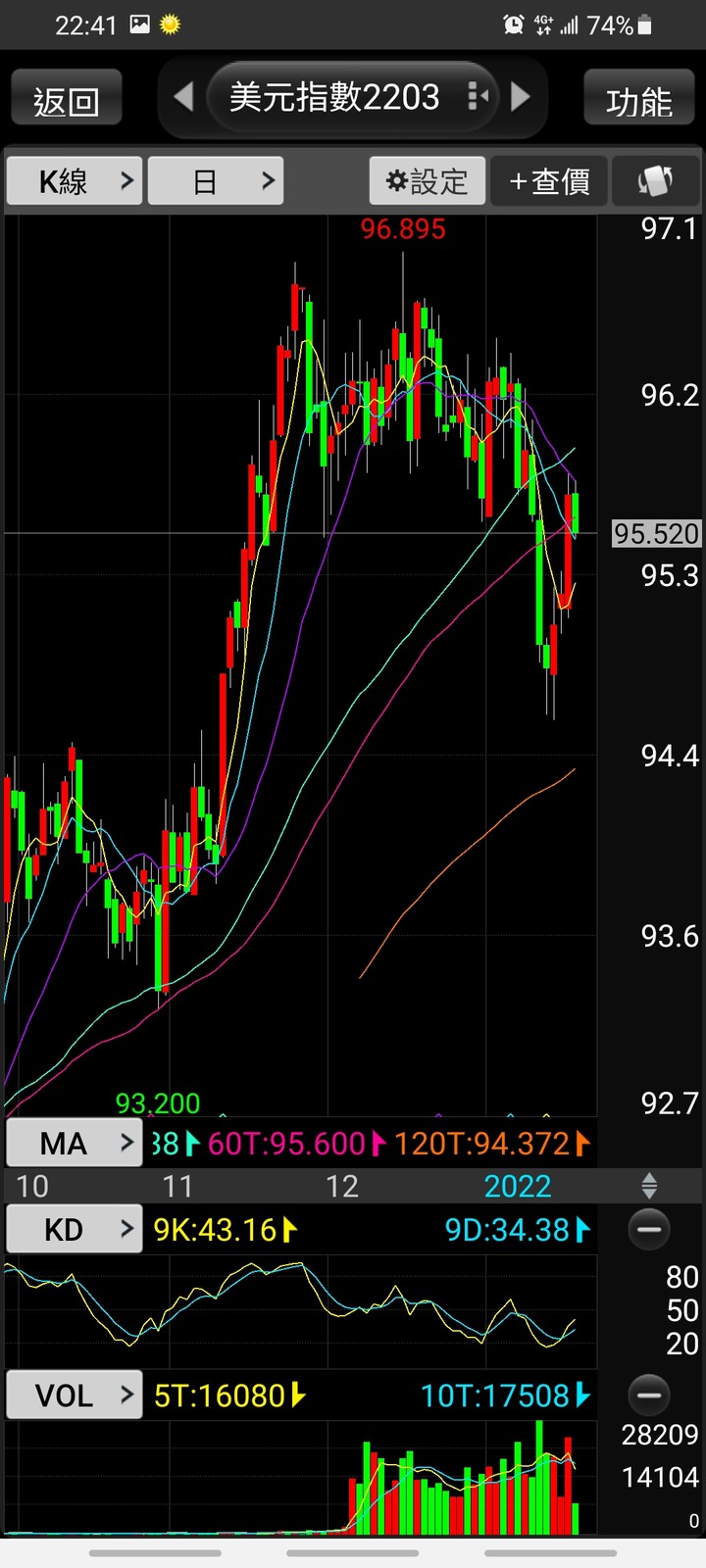Go to the next symbol arrow
This screenshot has height=1568, width=706.
522,97
